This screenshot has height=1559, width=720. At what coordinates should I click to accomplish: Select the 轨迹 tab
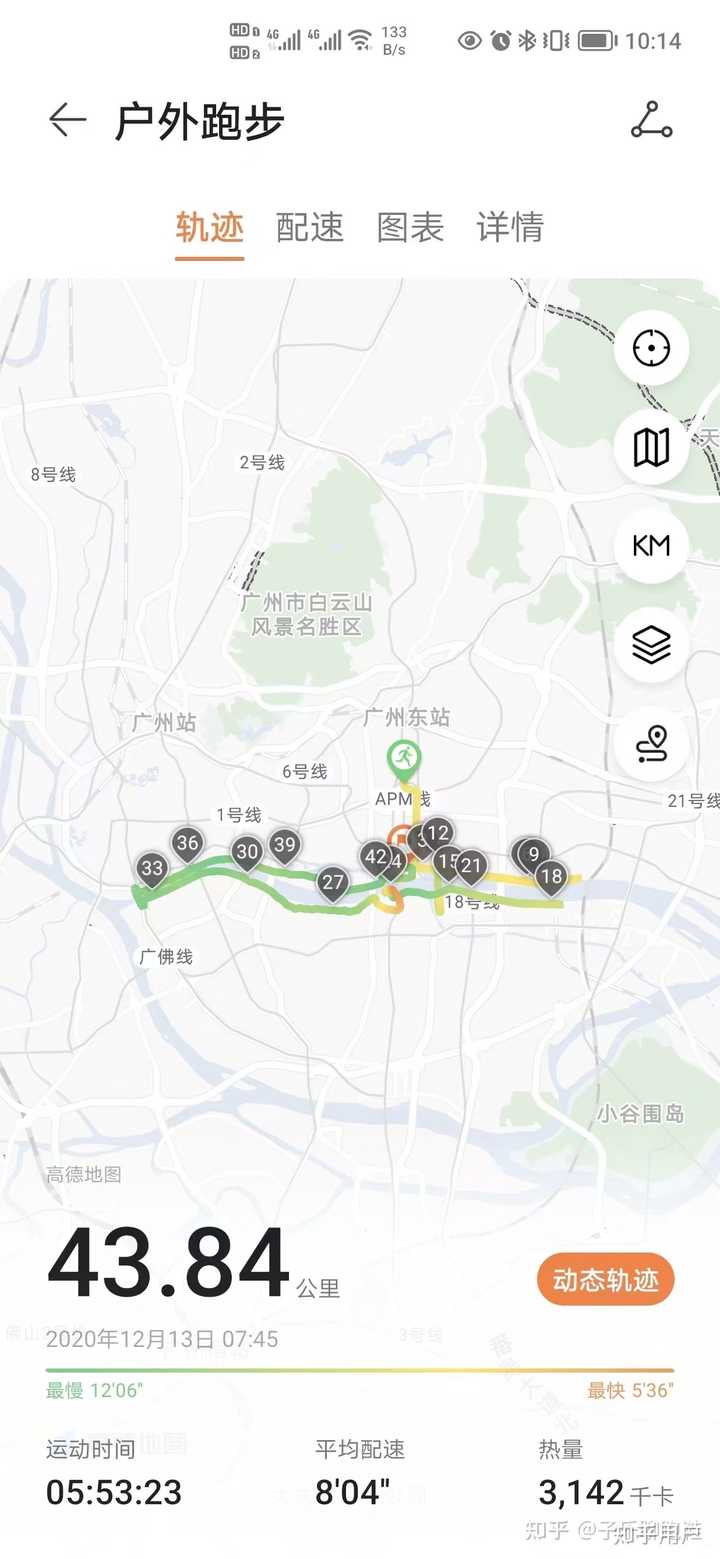[x=210, y=227]
